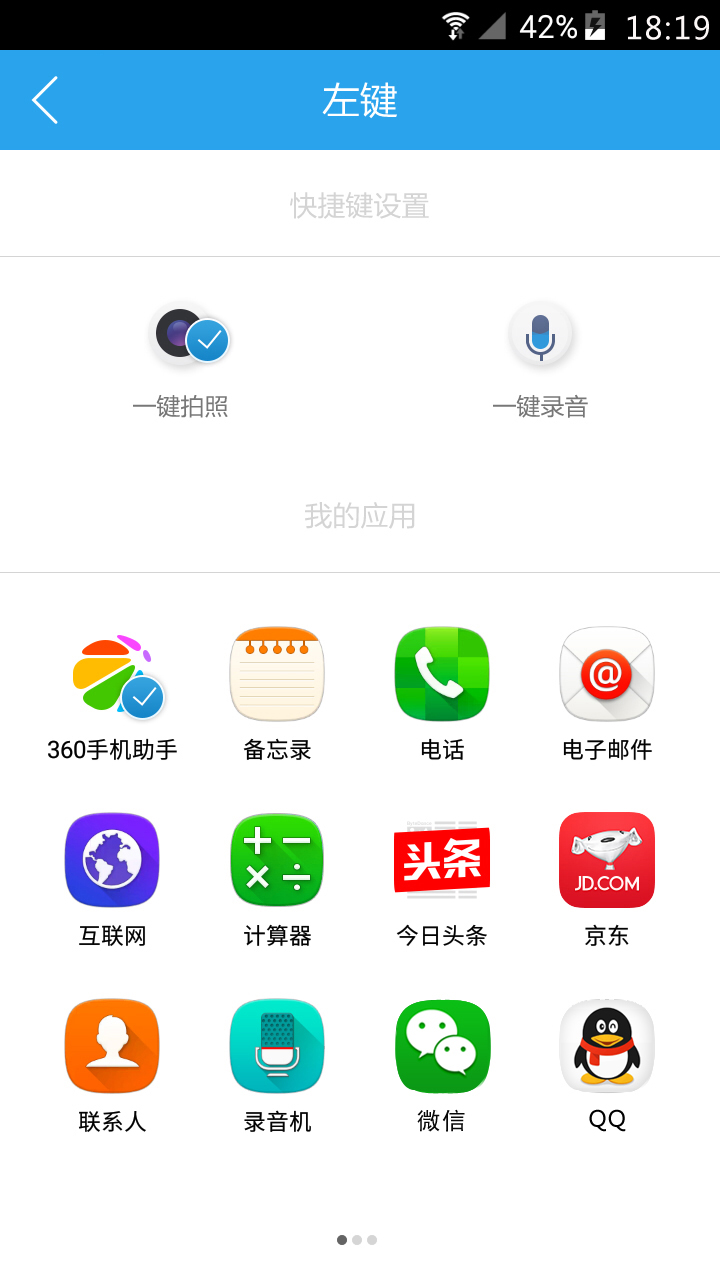The image size is (720, 1280).
Task: Select the QQ app icon
Action: click(607, 1045)
